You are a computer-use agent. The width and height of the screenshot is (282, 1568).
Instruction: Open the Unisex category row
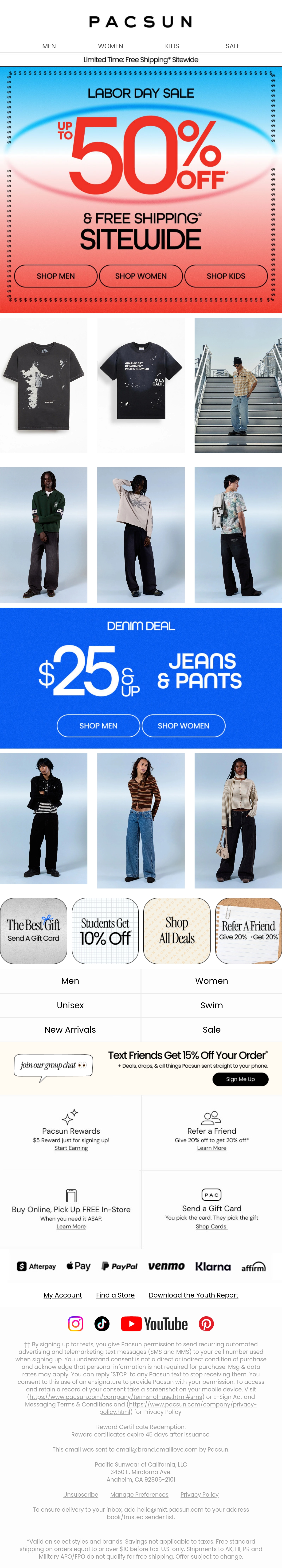click(70, 1005)
